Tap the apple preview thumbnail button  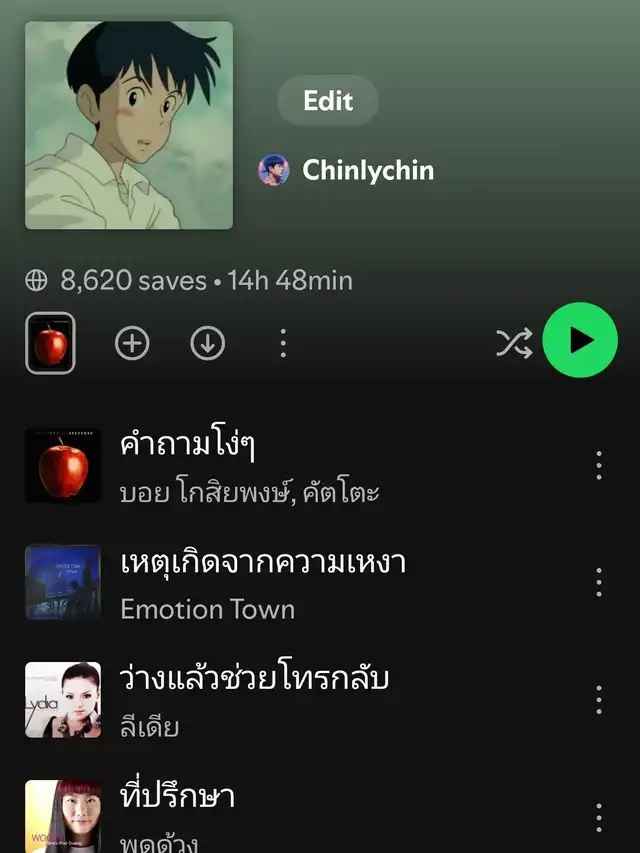[50, 343]
